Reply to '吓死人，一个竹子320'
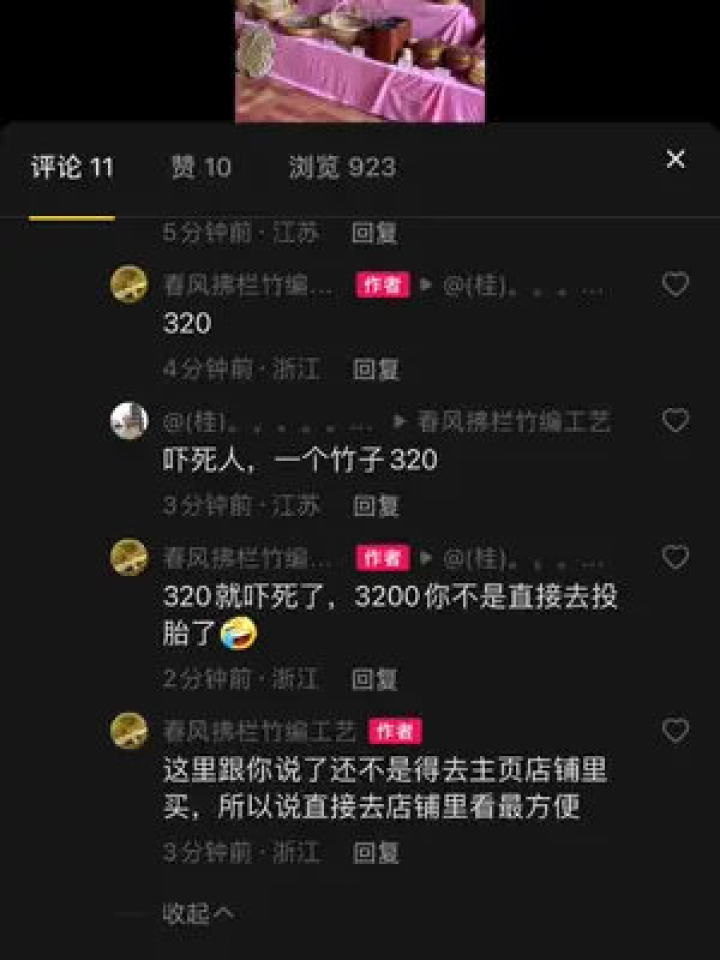 coord(376,505)
